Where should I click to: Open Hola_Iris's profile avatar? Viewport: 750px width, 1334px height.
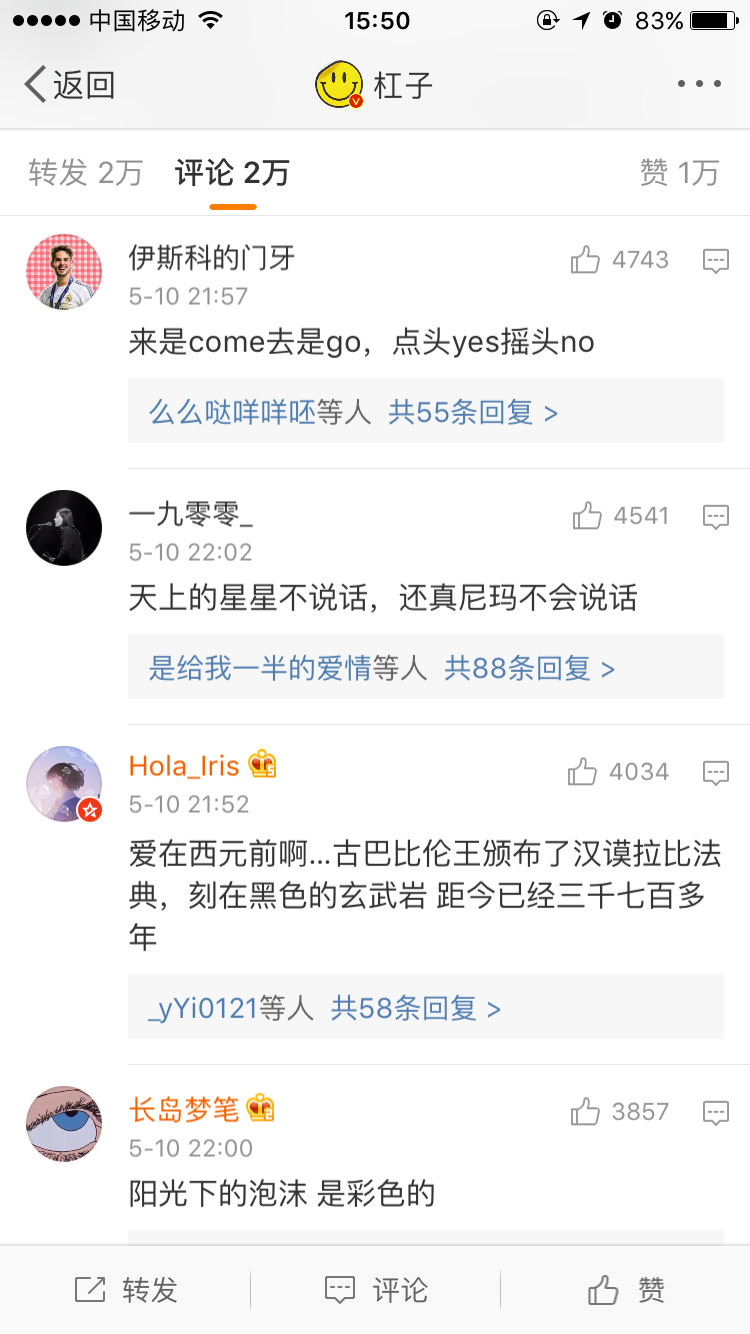(64, 784)
